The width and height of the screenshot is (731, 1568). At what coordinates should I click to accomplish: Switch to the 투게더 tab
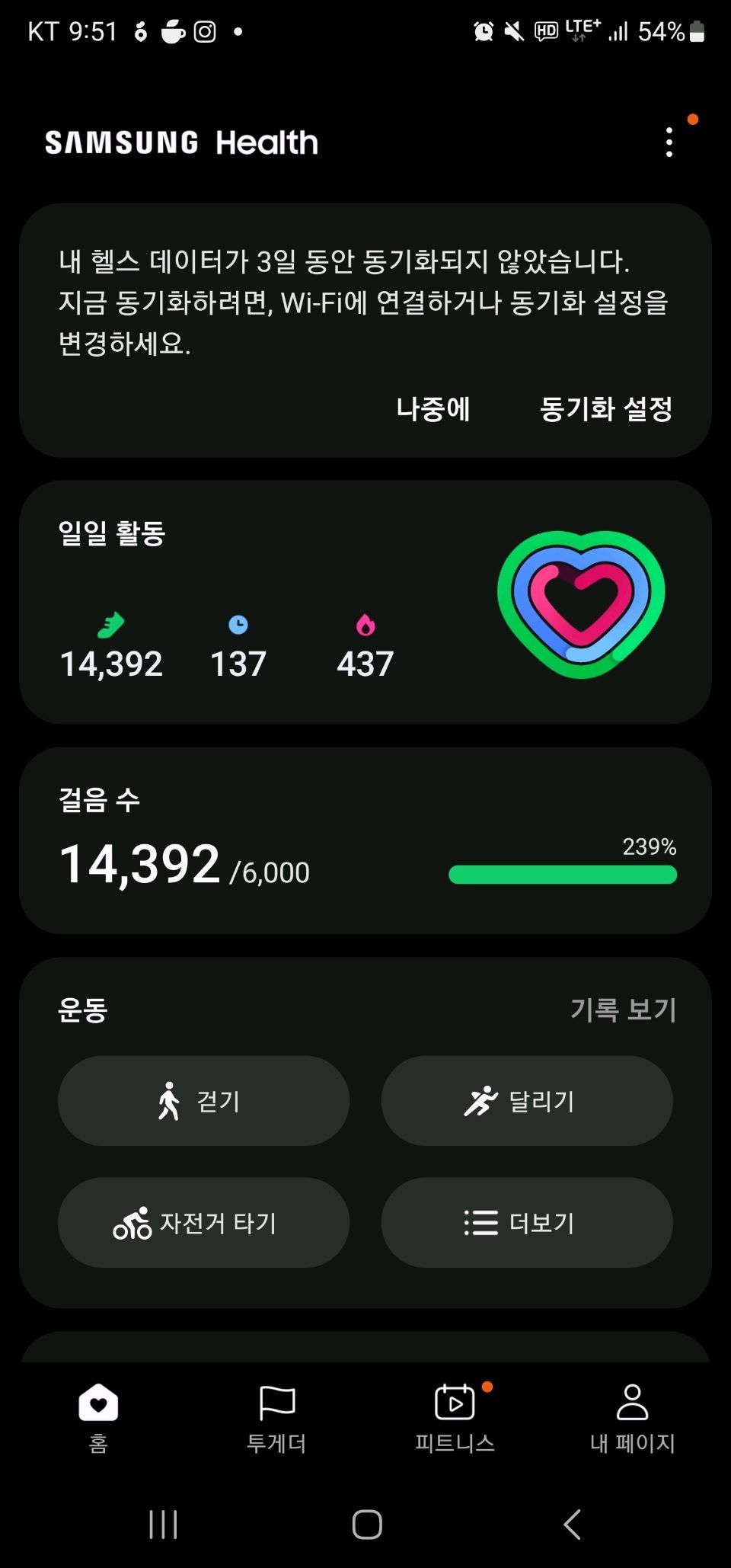click(276, 1418)
